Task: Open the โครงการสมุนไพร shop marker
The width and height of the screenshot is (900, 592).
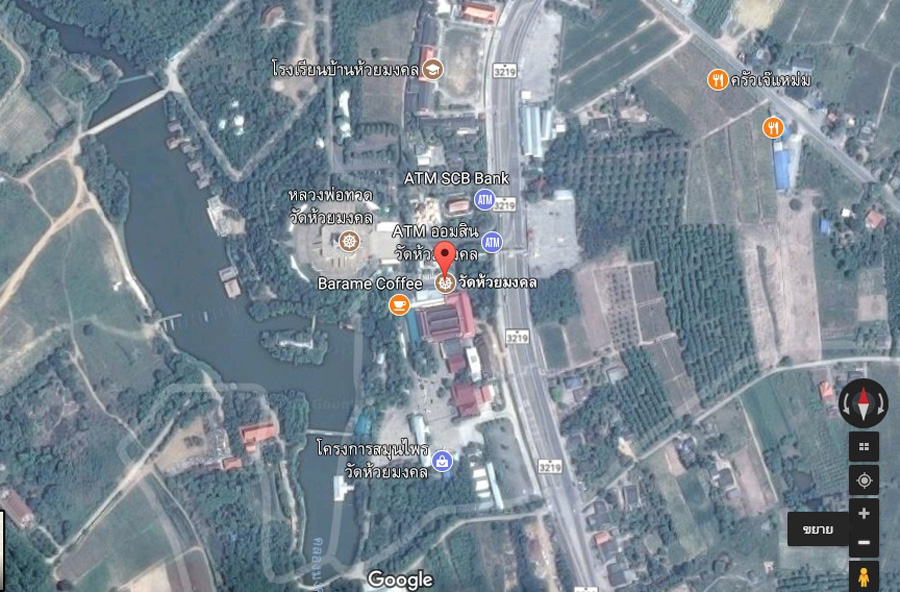Action: pyautogui.click(x=442, y=461)
